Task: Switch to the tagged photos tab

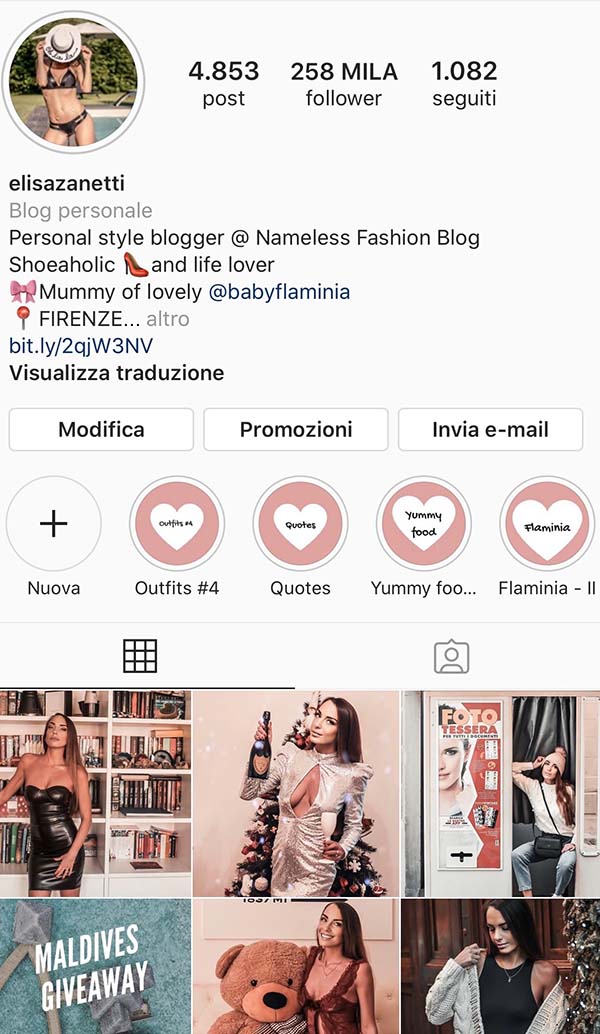Action: (451, 656)
